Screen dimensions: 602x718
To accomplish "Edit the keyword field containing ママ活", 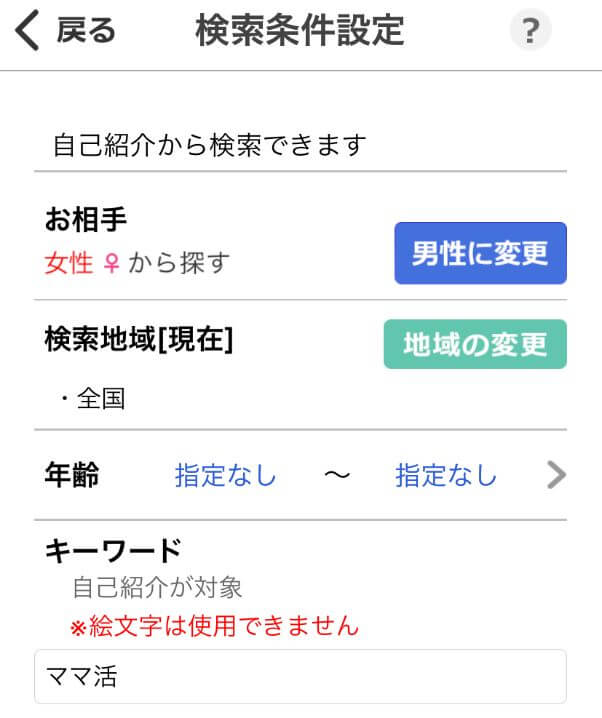I will pyautogui.click(x=300, y=677).
